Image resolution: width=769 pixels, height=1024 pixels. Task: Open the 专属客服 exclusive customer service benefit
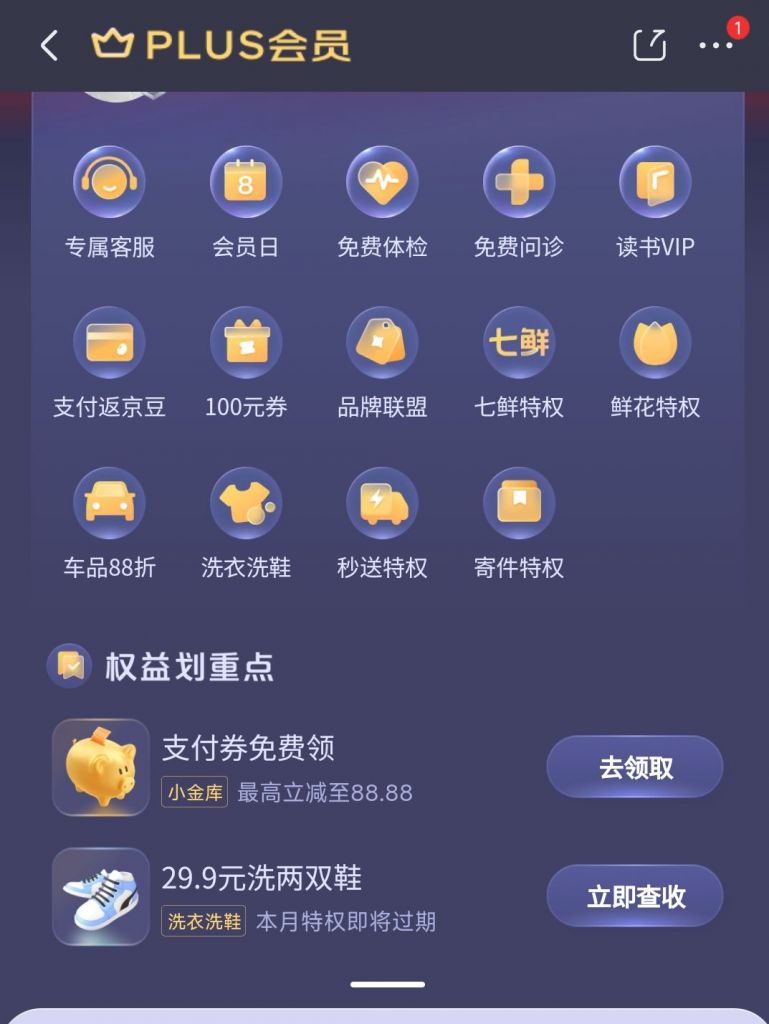pyautogui.click(x=110, y=183)
